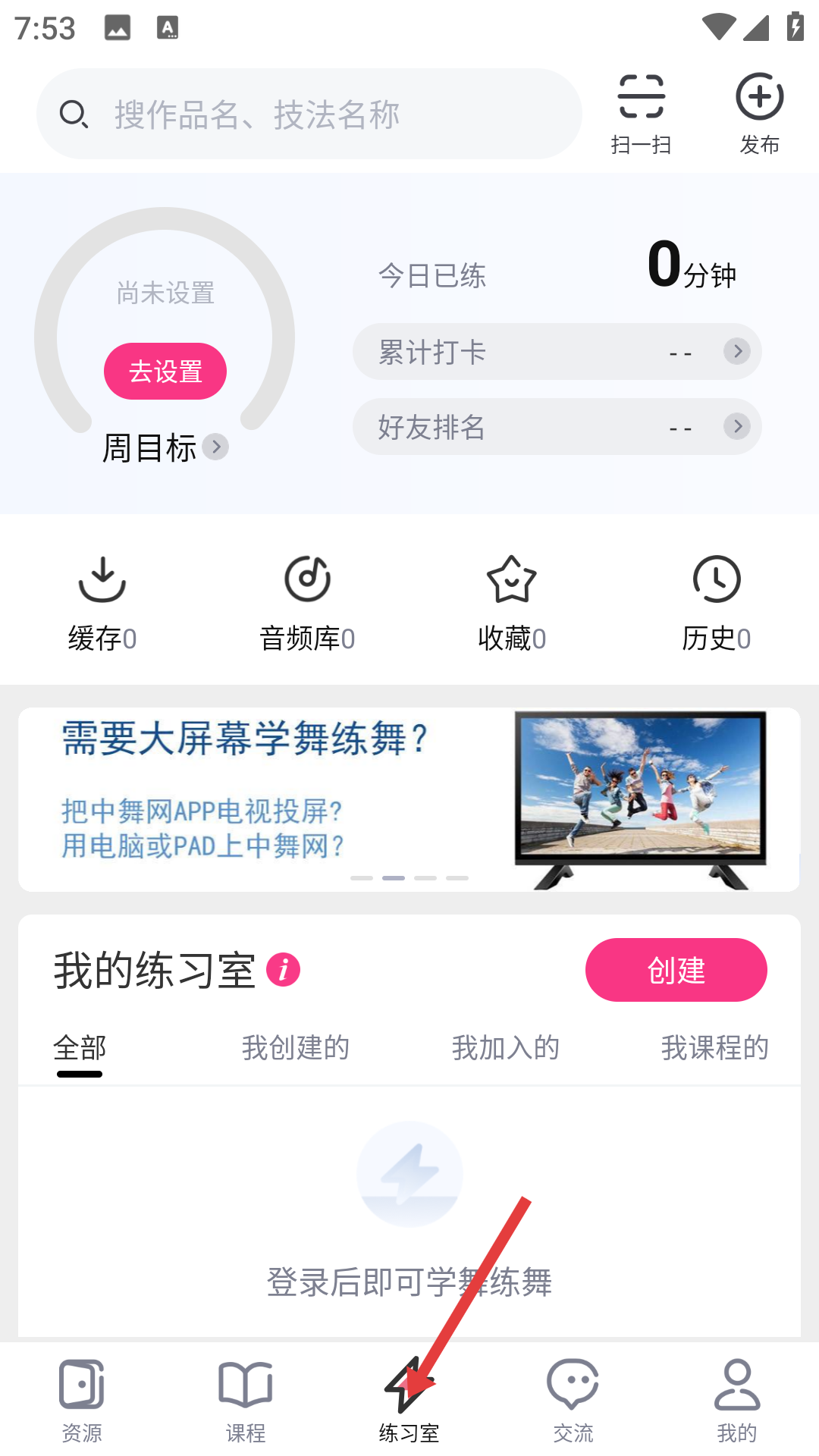The image size is (819, 1456).
Task: Switch to the 我加入的 tab
Action: (506, 1048)
